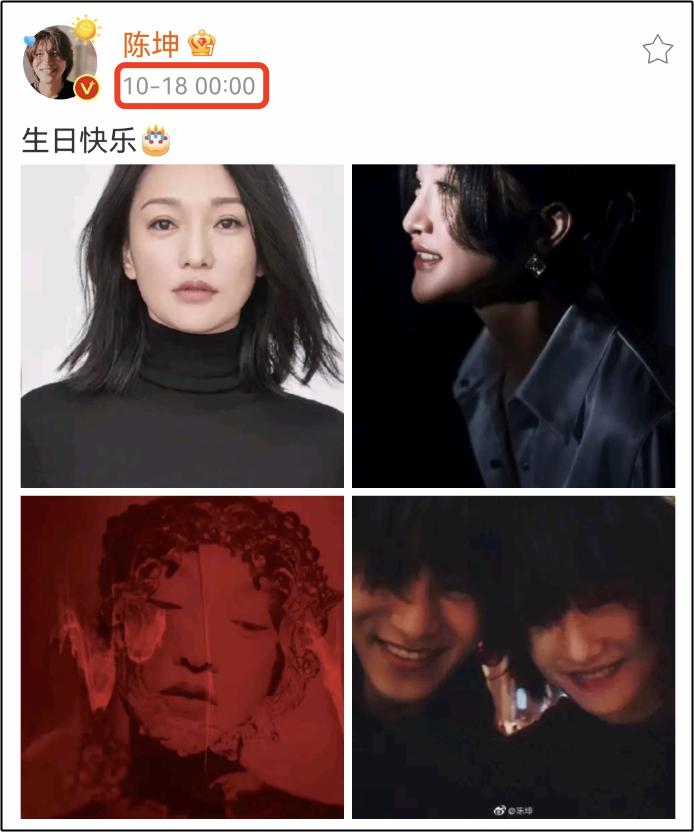
Task: View the dark side-profile photo with earring
Action: (x=513, y=326)
